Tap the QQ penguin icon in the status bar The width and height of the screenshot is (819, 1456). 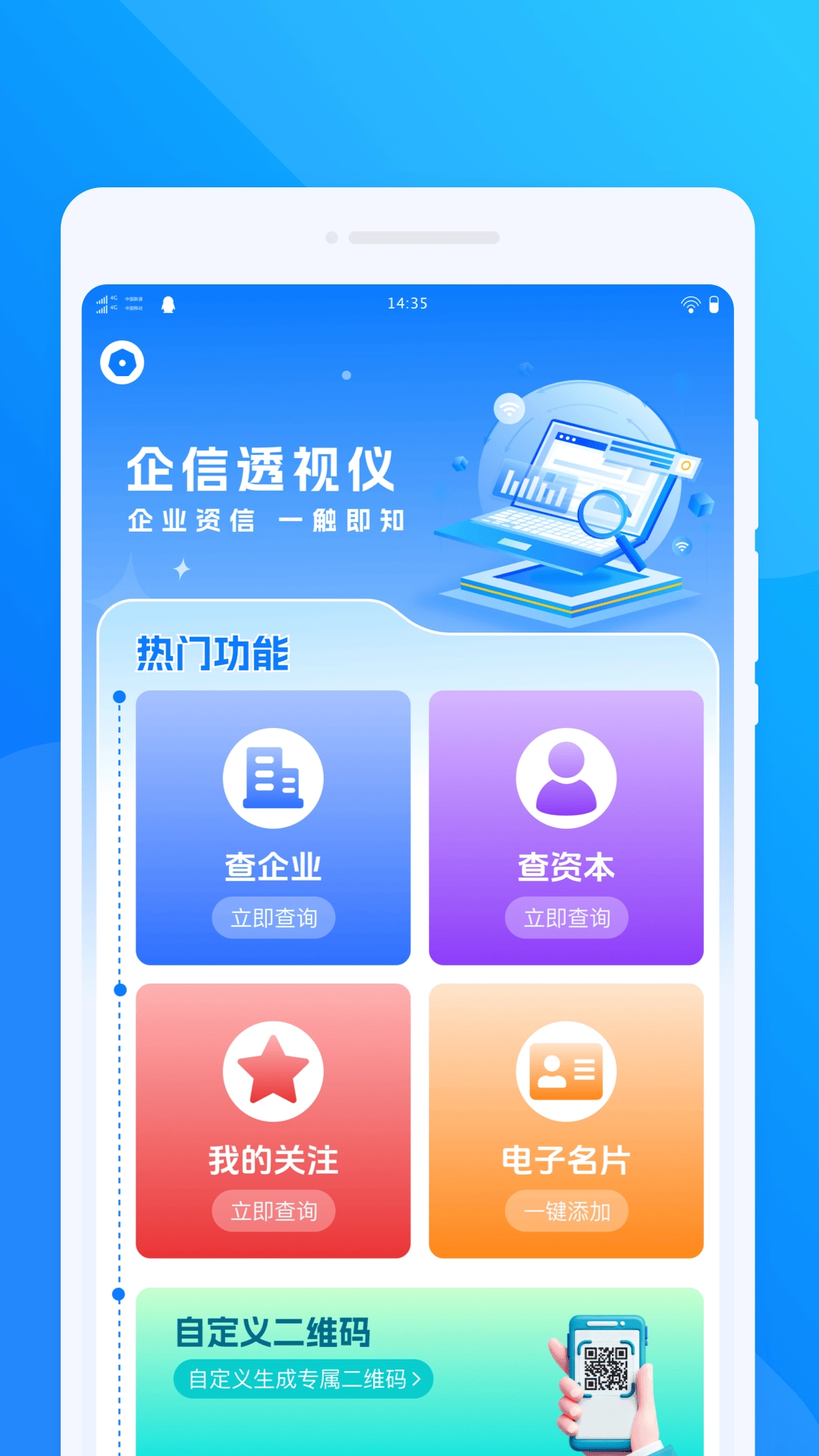[x=168, y=303]
